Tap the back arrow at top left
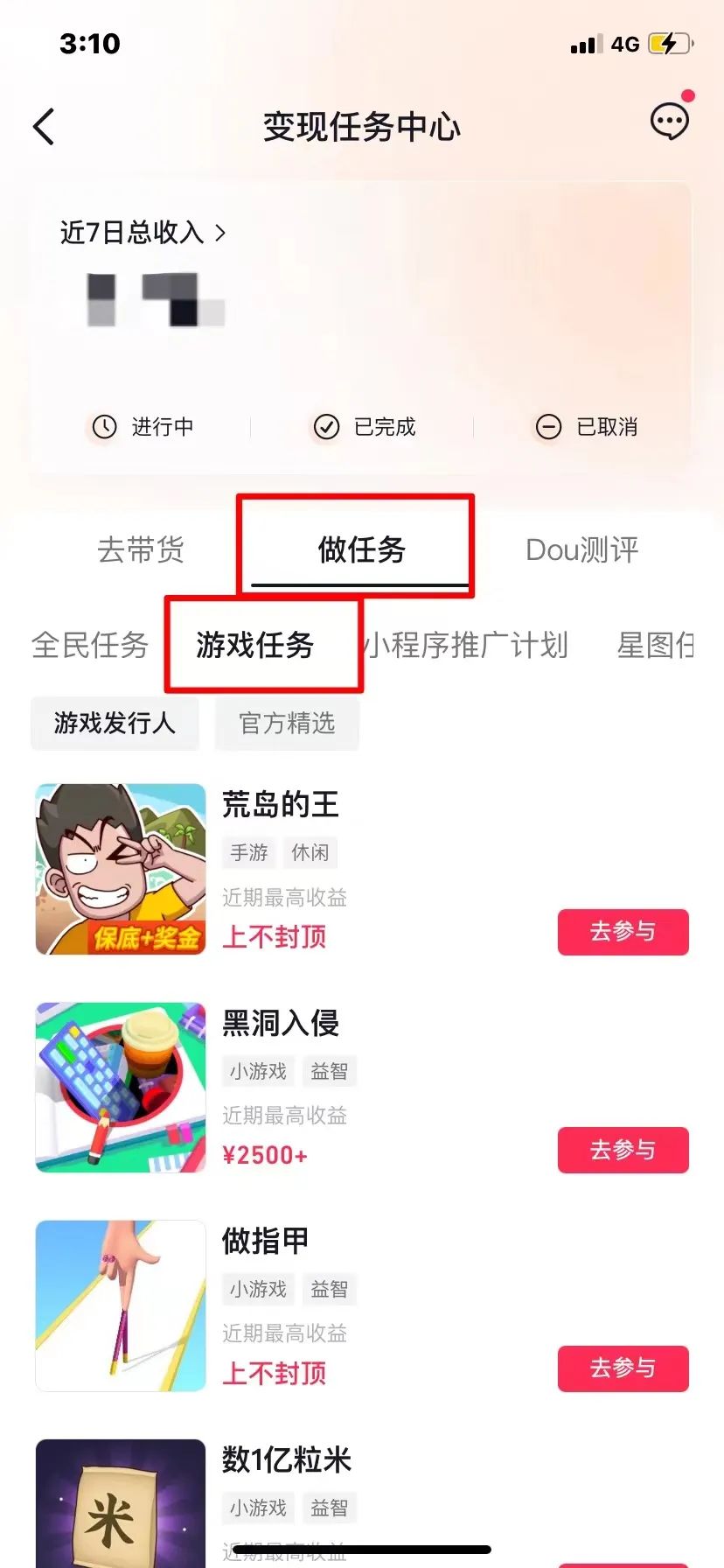This screenshot has height=1568, width=724. click(x=45, y=126)
